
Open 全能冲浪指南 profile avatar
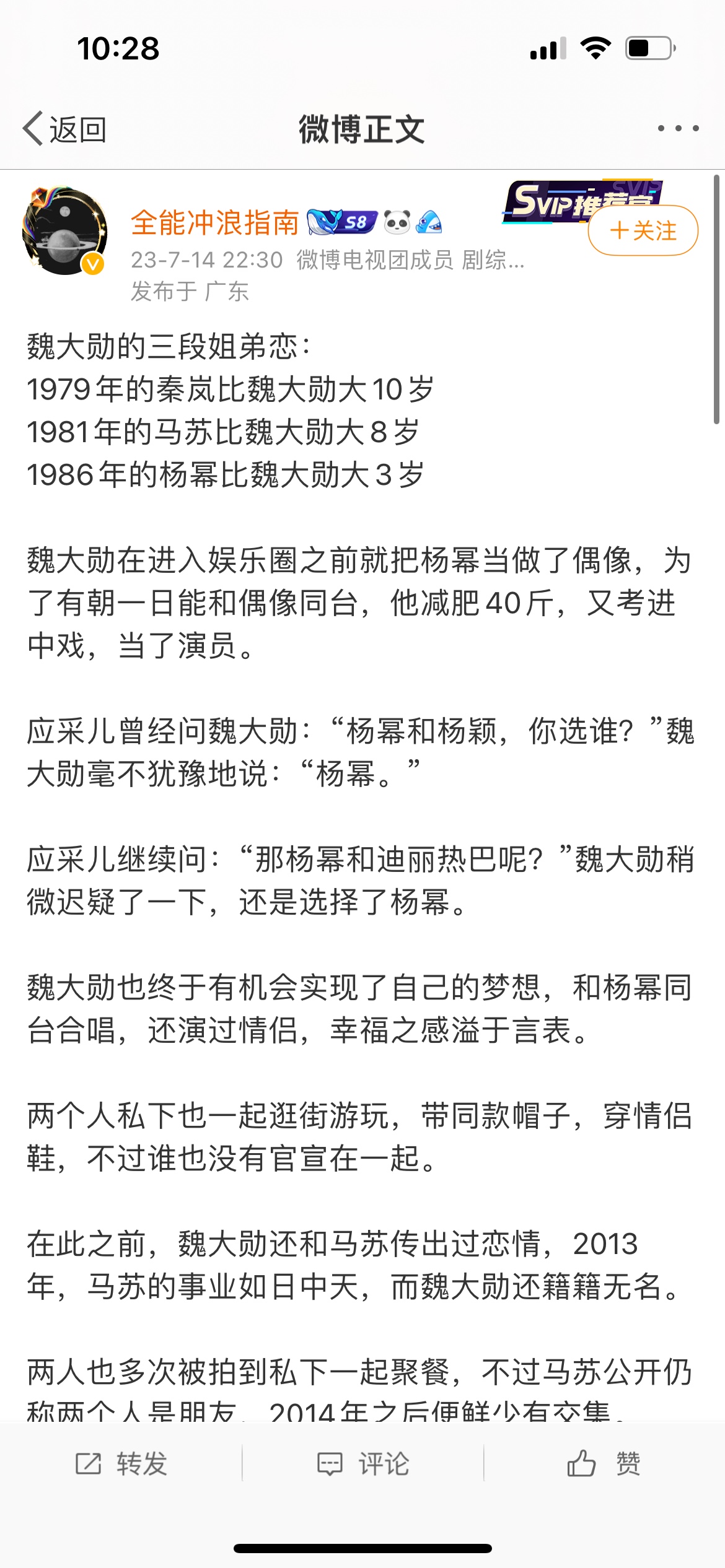click(64, 231)
